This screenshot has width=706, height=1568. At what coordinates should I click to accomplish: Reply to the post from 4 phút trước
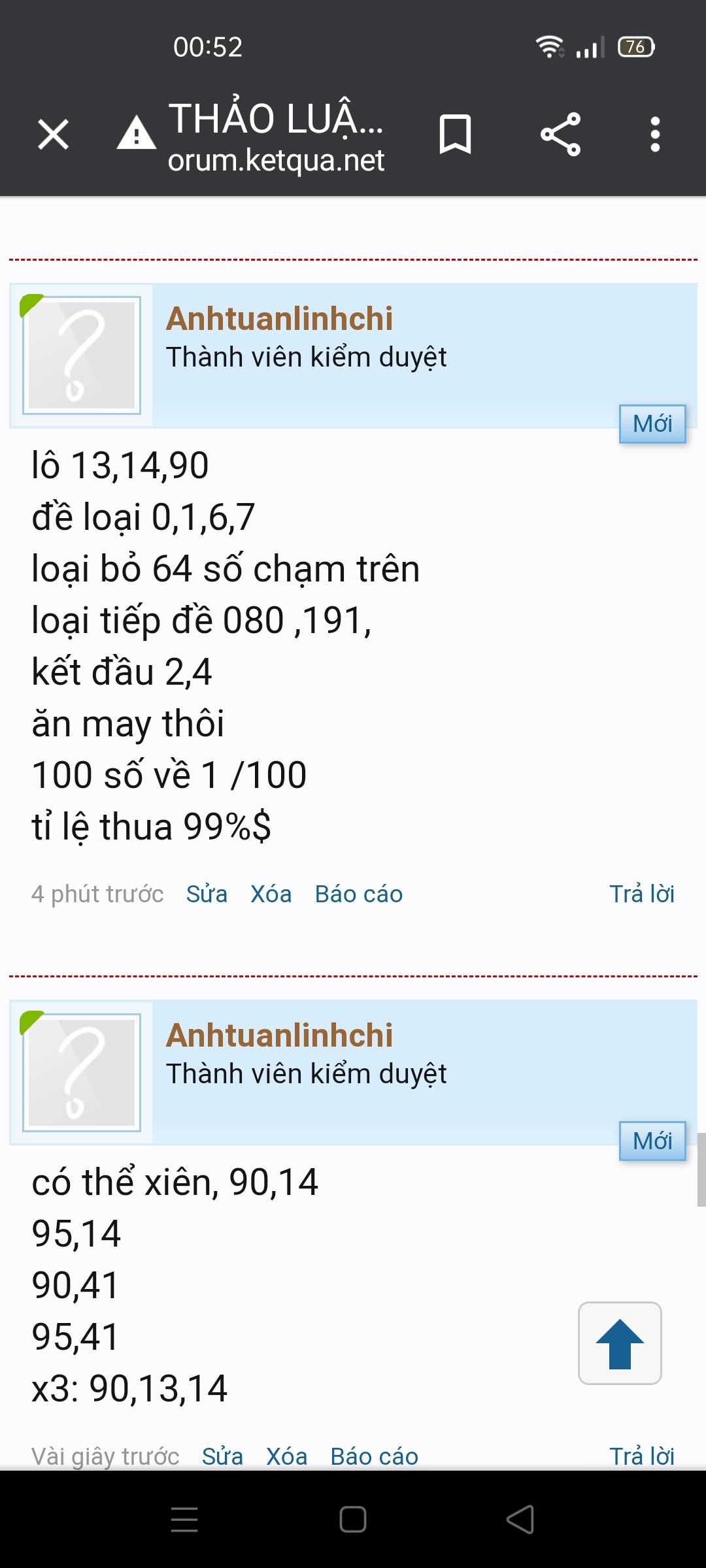tap(641, 894)
